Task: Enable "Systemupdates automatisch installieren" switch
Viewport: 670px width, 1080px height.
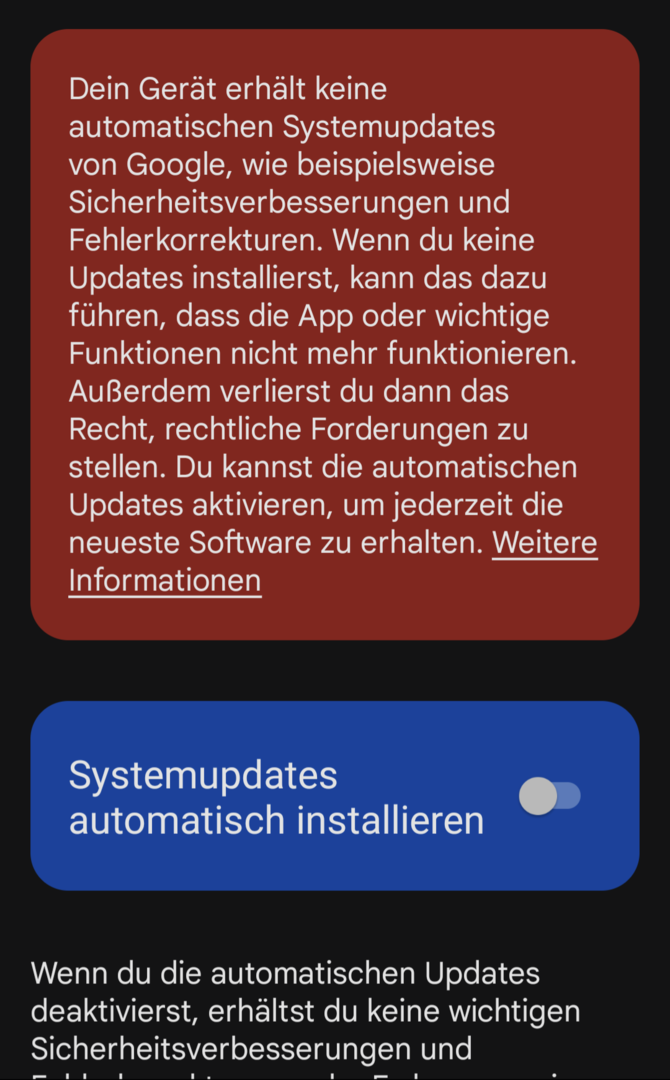Action: (x=549, y=796)
